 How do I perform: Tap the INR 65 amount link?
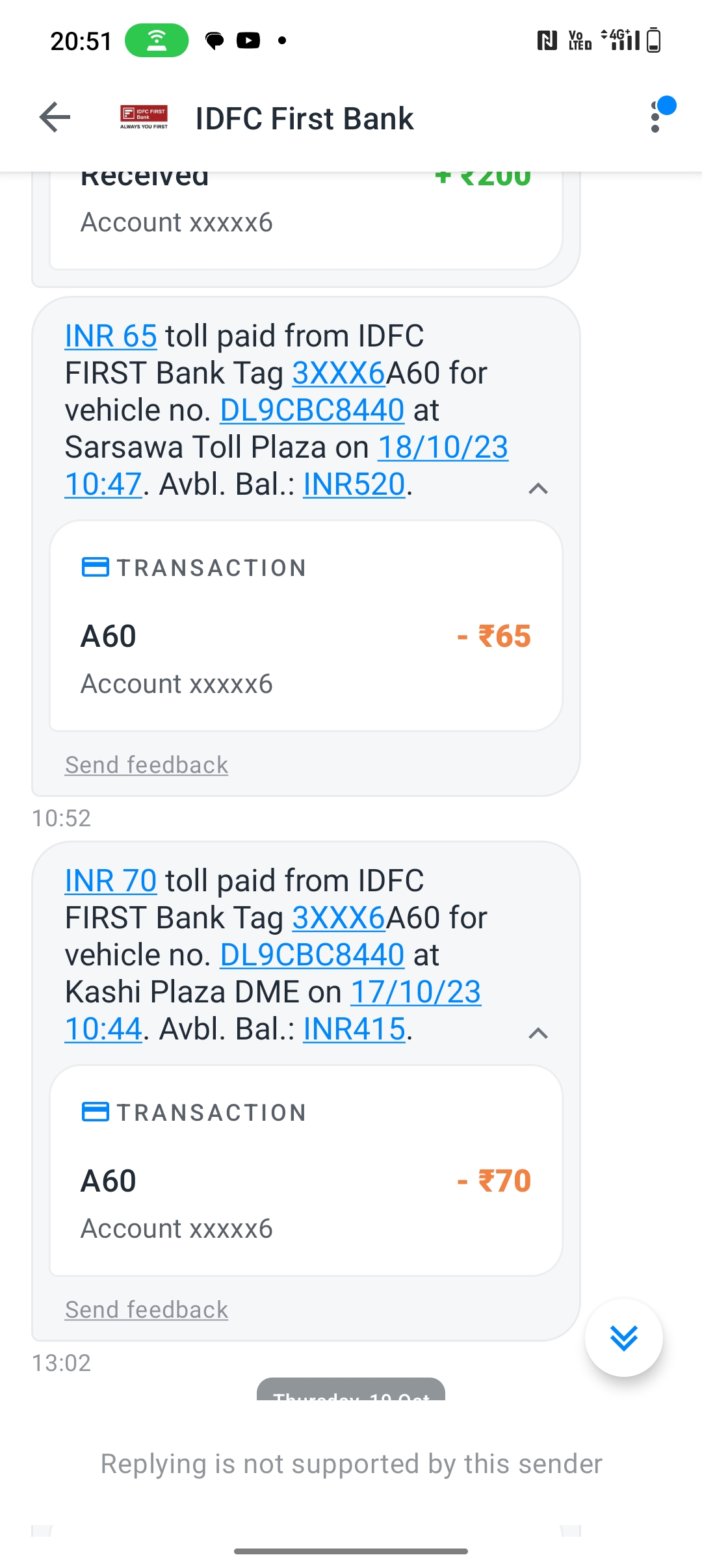pyautogui.click(x=110, y=336)
